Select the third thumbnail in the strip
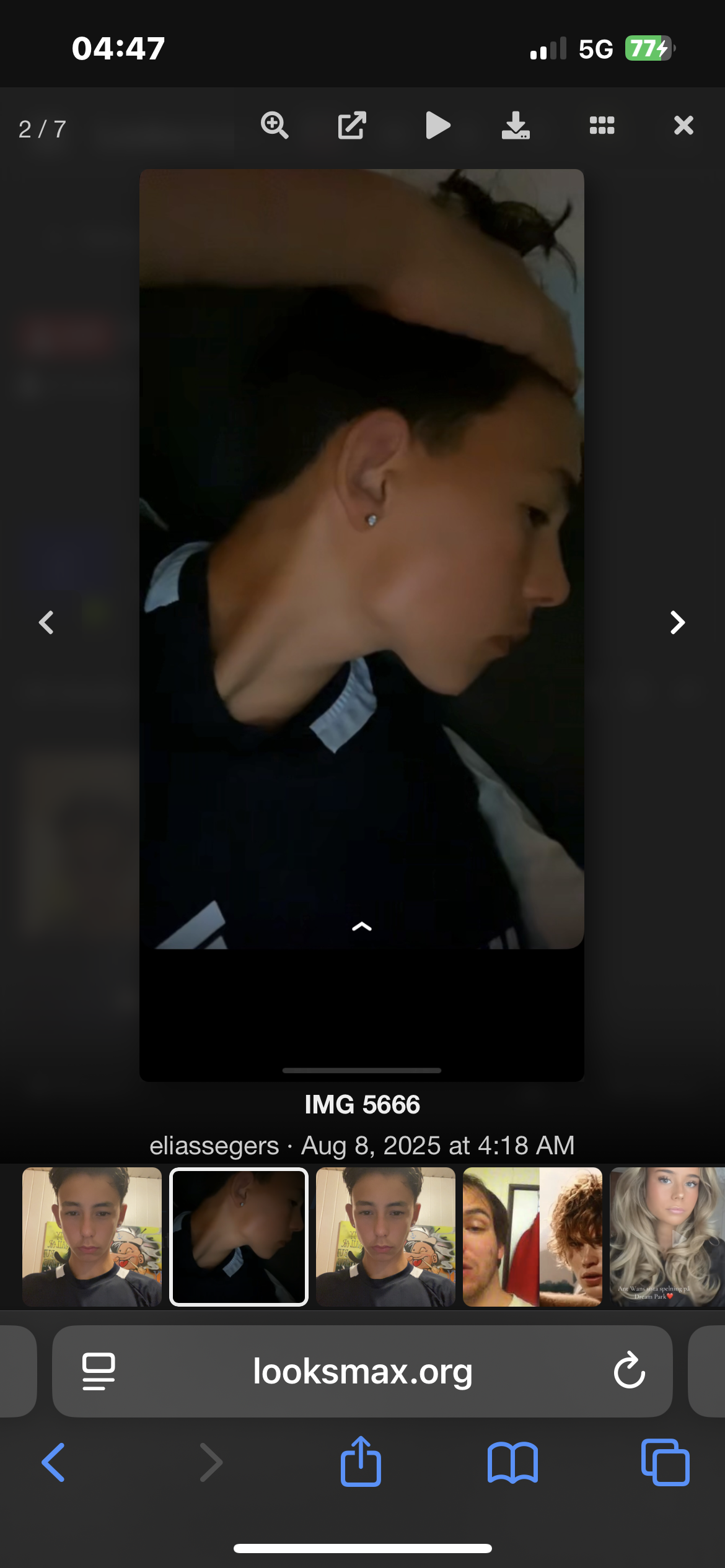 385,1237
